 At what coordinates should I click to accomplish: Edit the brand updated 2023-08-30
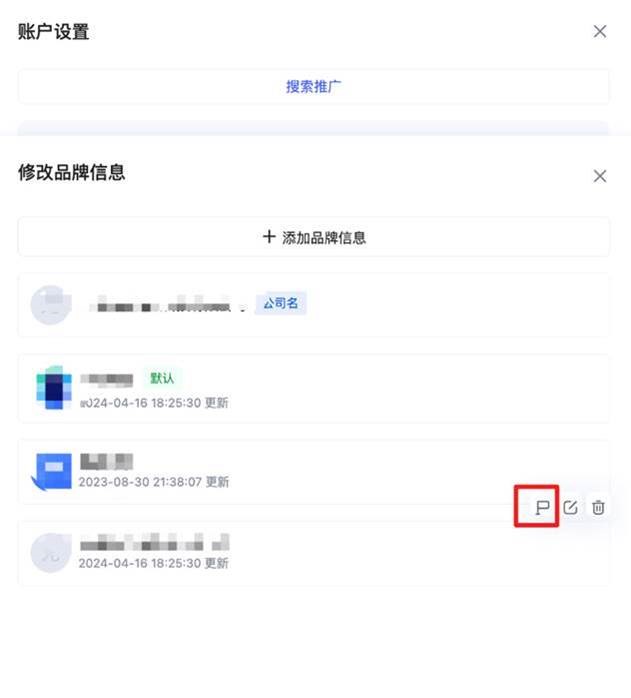570,507
